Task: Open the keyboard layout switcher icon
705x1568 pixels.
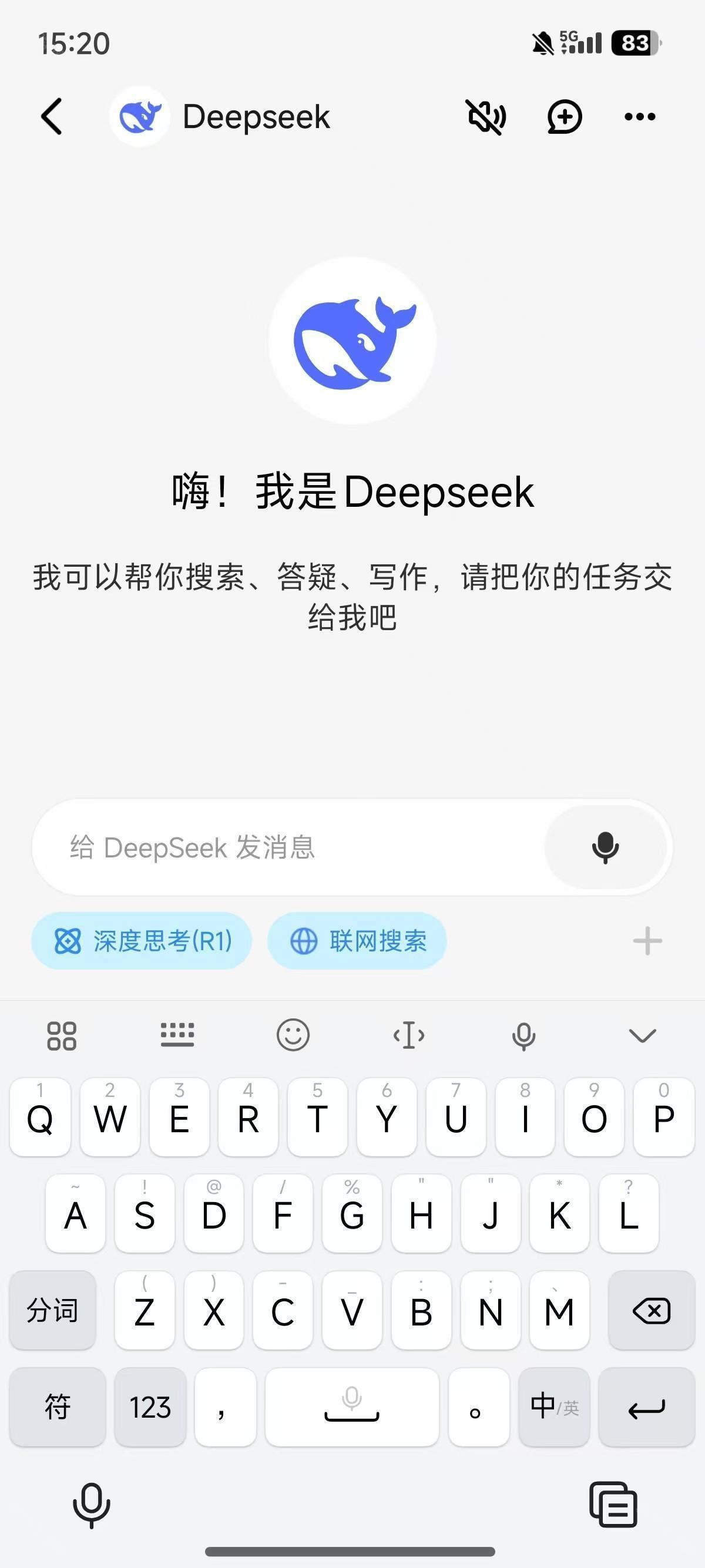Action: (178, 1034)
